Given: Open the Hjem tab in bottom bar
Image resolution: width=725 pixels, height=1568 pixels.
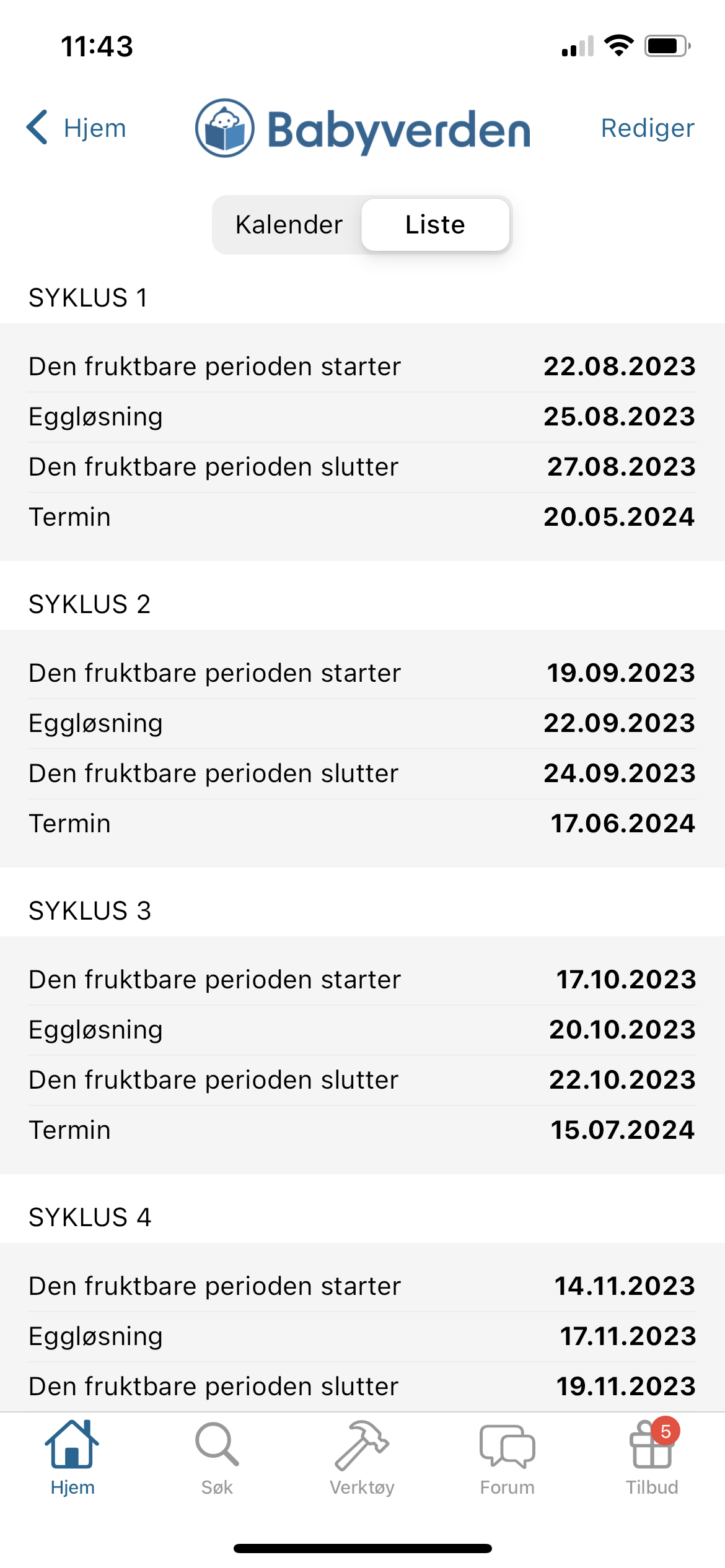Looking at the screenshot, I should click(x=72, y=1458).
